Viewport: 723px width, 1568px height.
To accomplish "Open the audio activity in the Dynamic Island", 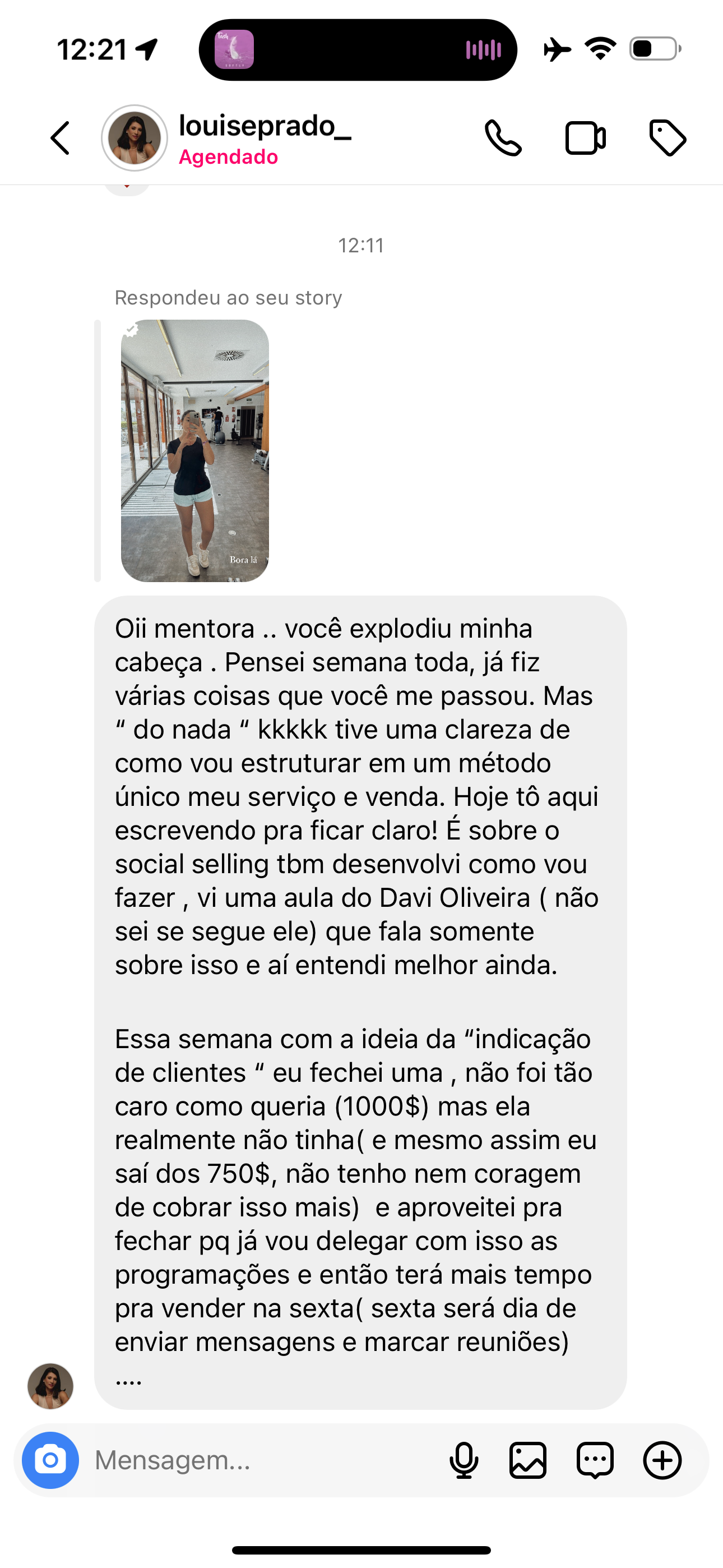I will point(358,50).
